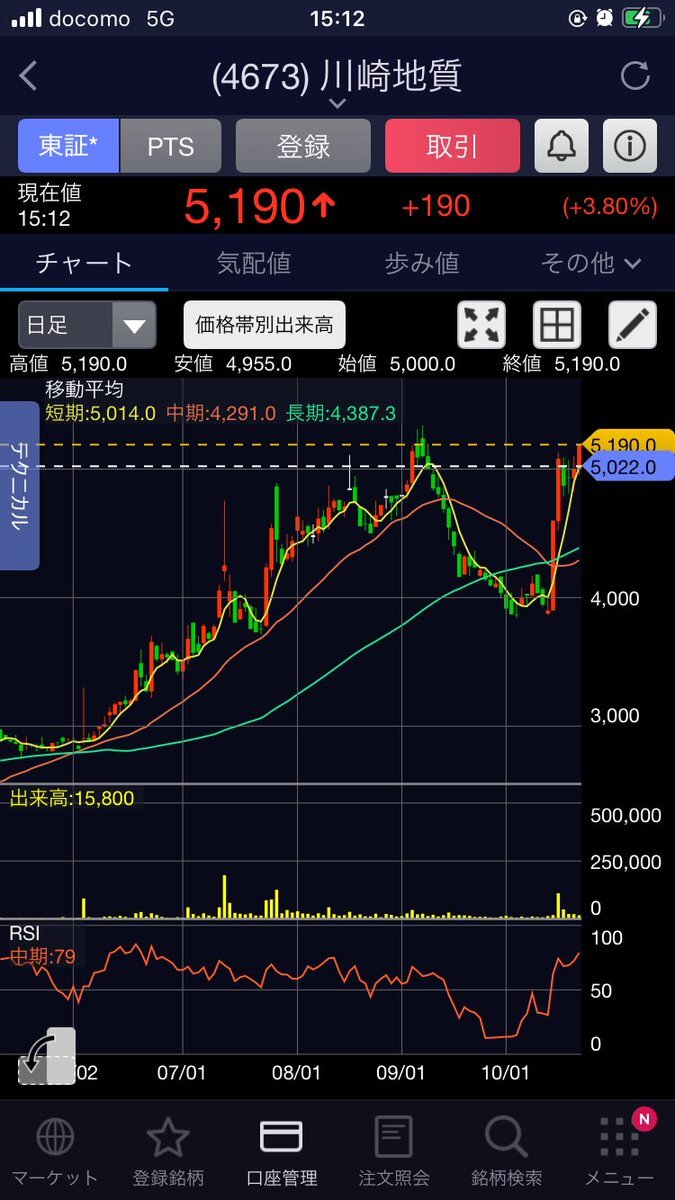675x1200 pixels.
Task: Tap the 価格帯別出来高 button
Action: 264,325
